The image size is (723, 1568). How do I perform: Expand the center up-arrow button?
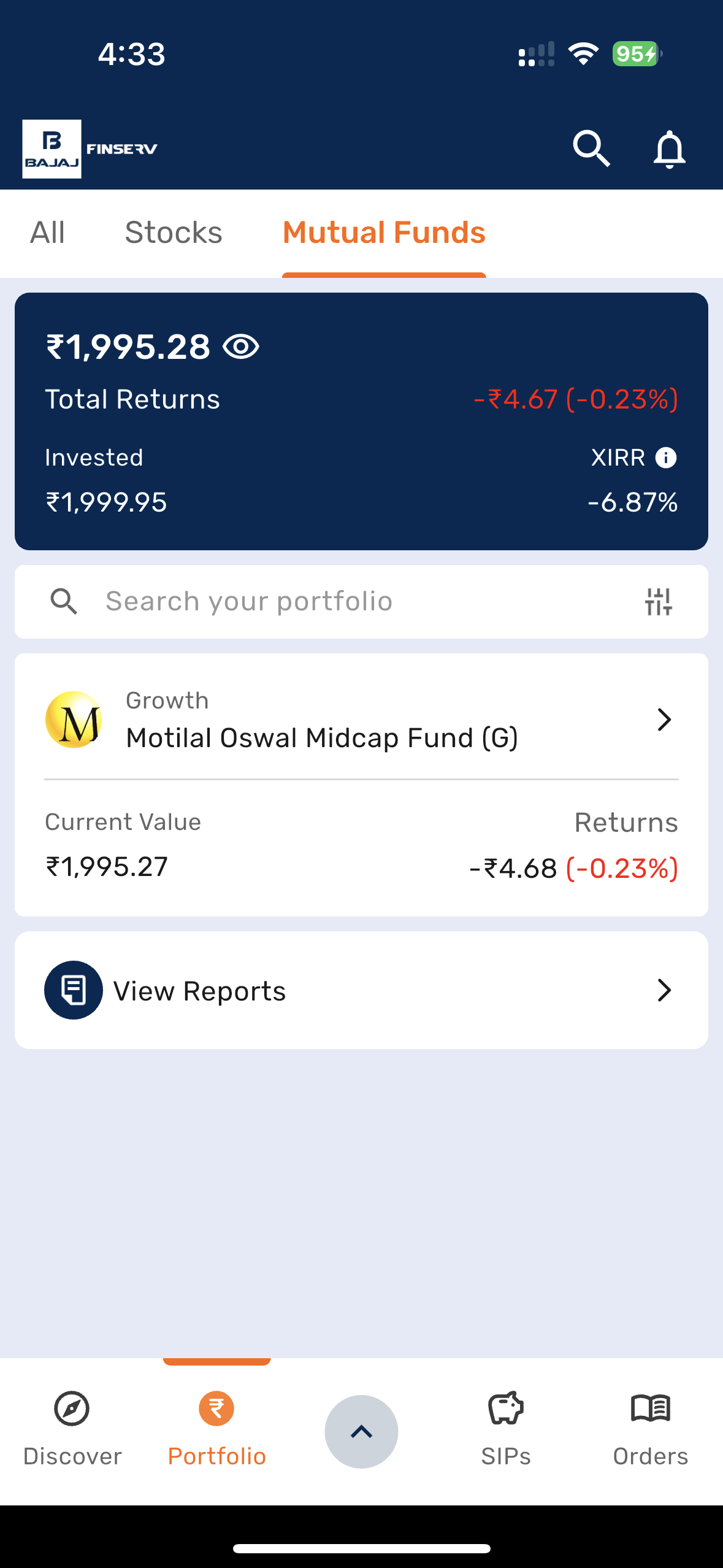(361, 1432)
